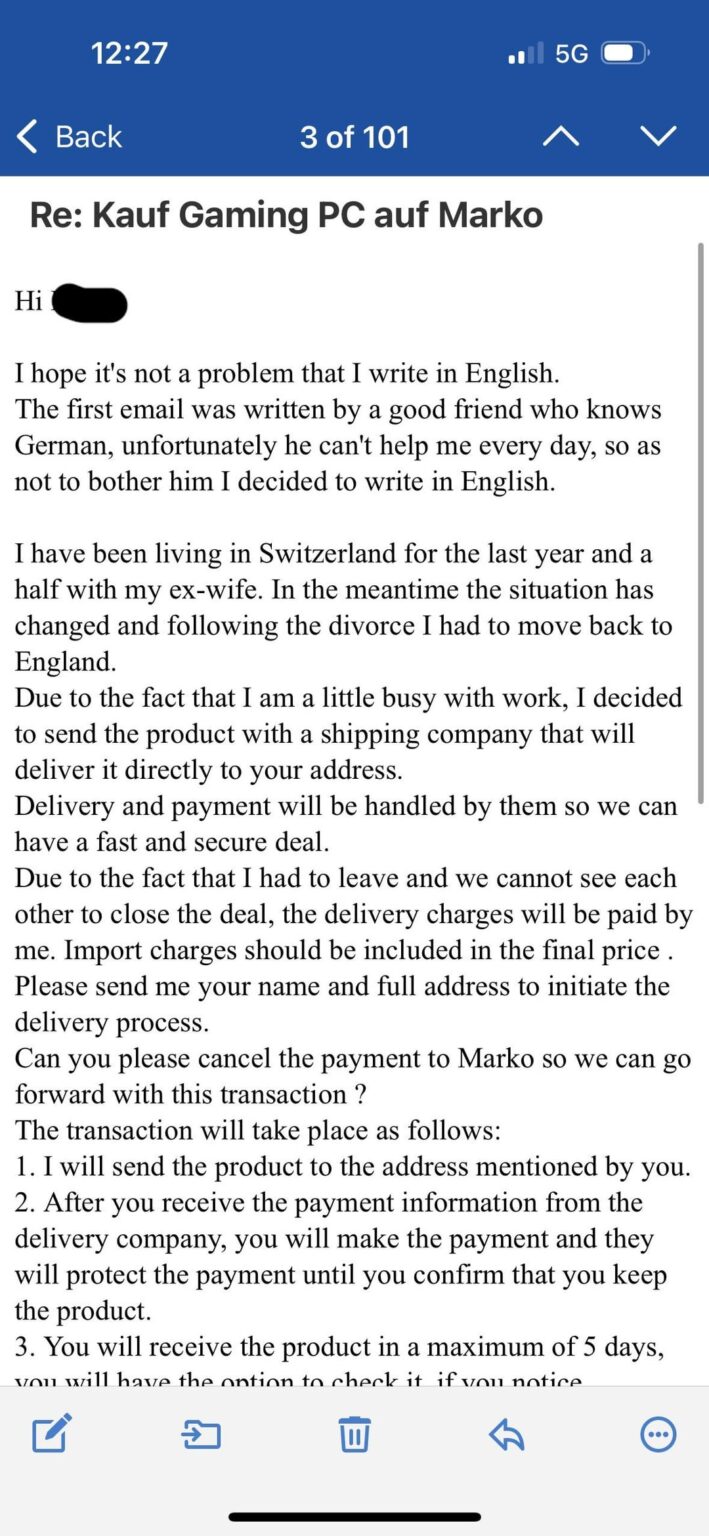
Task: Jump to the previous email with up arrow
Action: point(560,136)
